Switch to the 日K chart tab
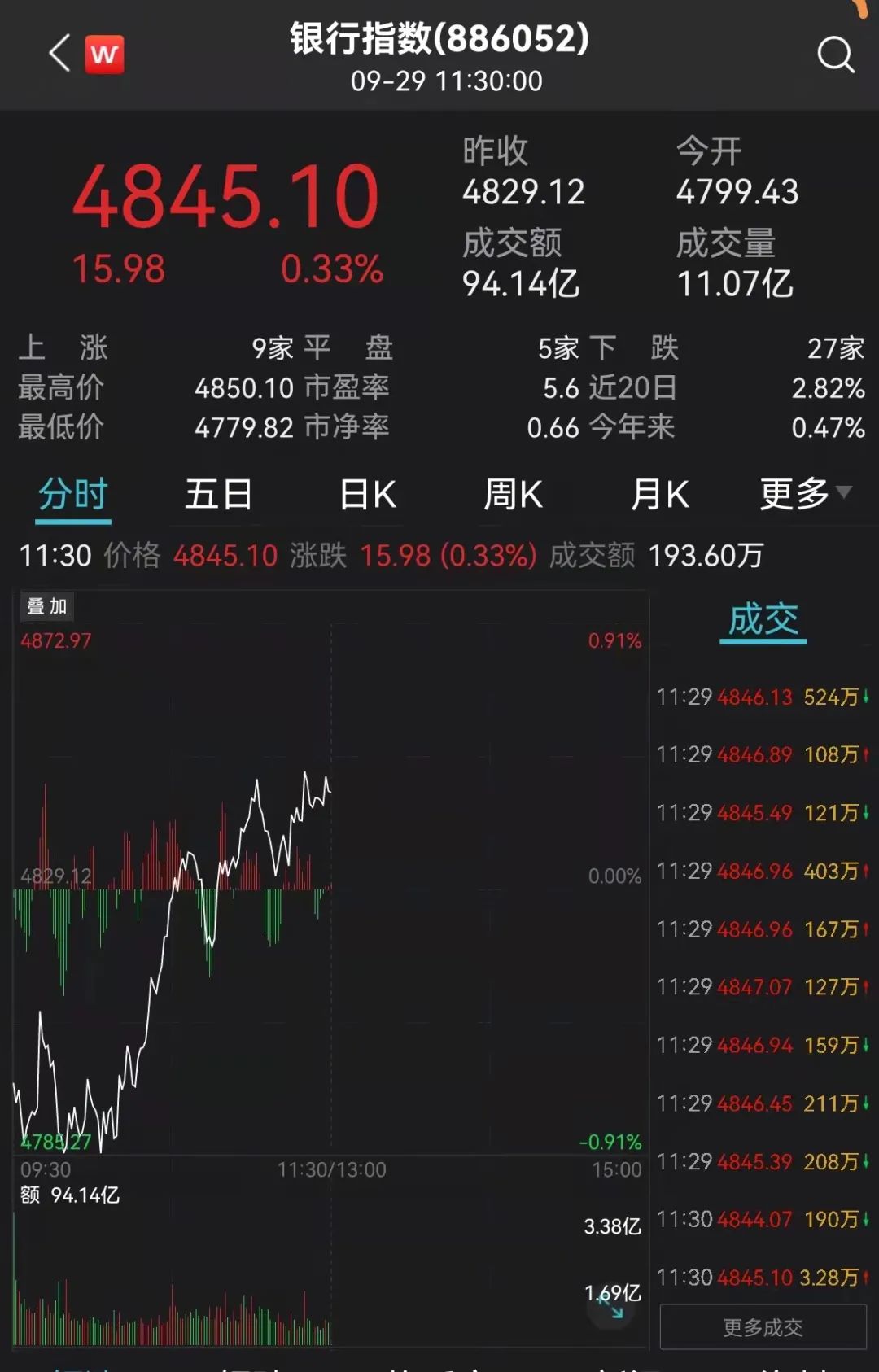This screenshot has width=879, height=1372. (x=367, y=495)
